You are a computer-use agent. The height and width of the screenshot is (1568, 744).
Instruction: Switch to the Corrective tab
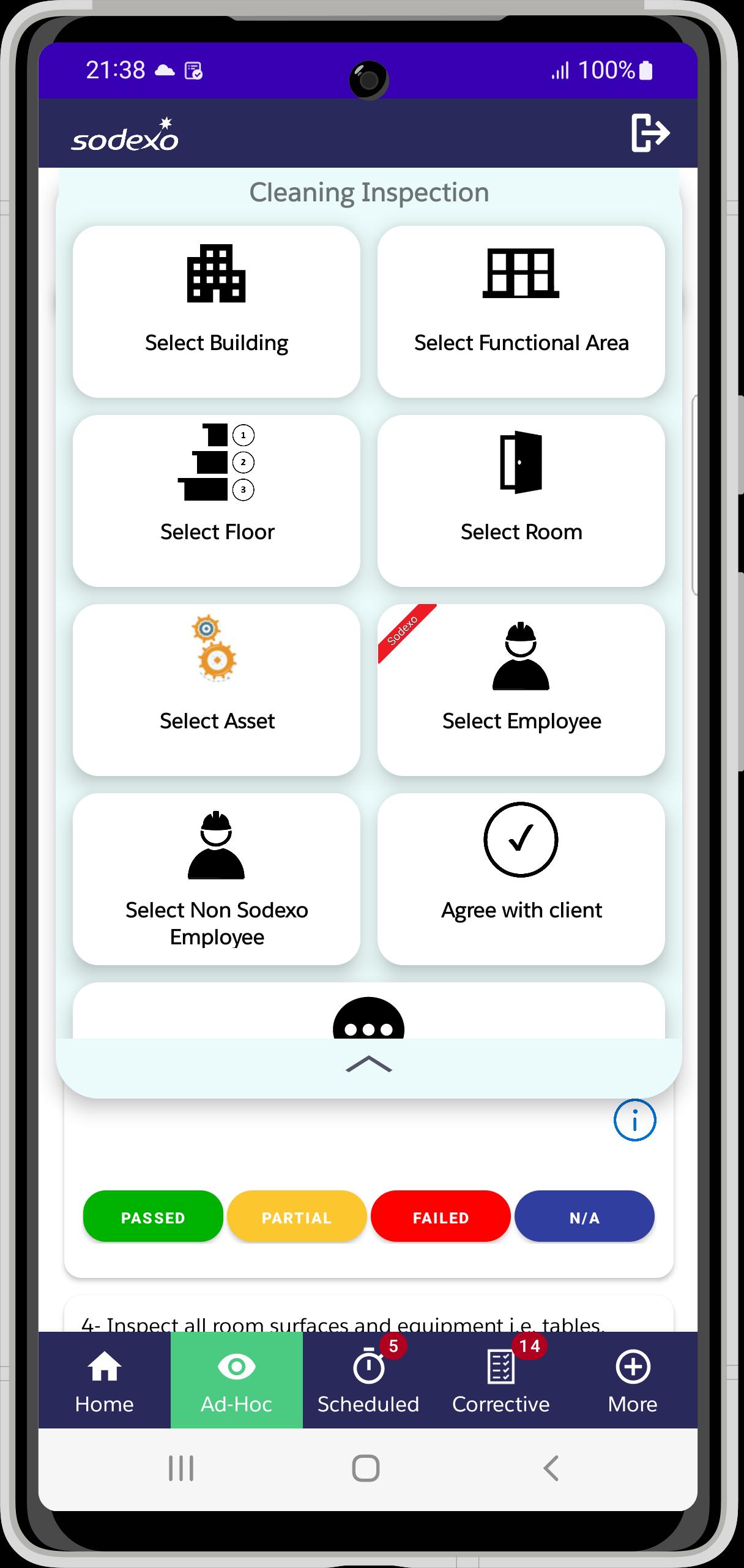pos(500,1381)
